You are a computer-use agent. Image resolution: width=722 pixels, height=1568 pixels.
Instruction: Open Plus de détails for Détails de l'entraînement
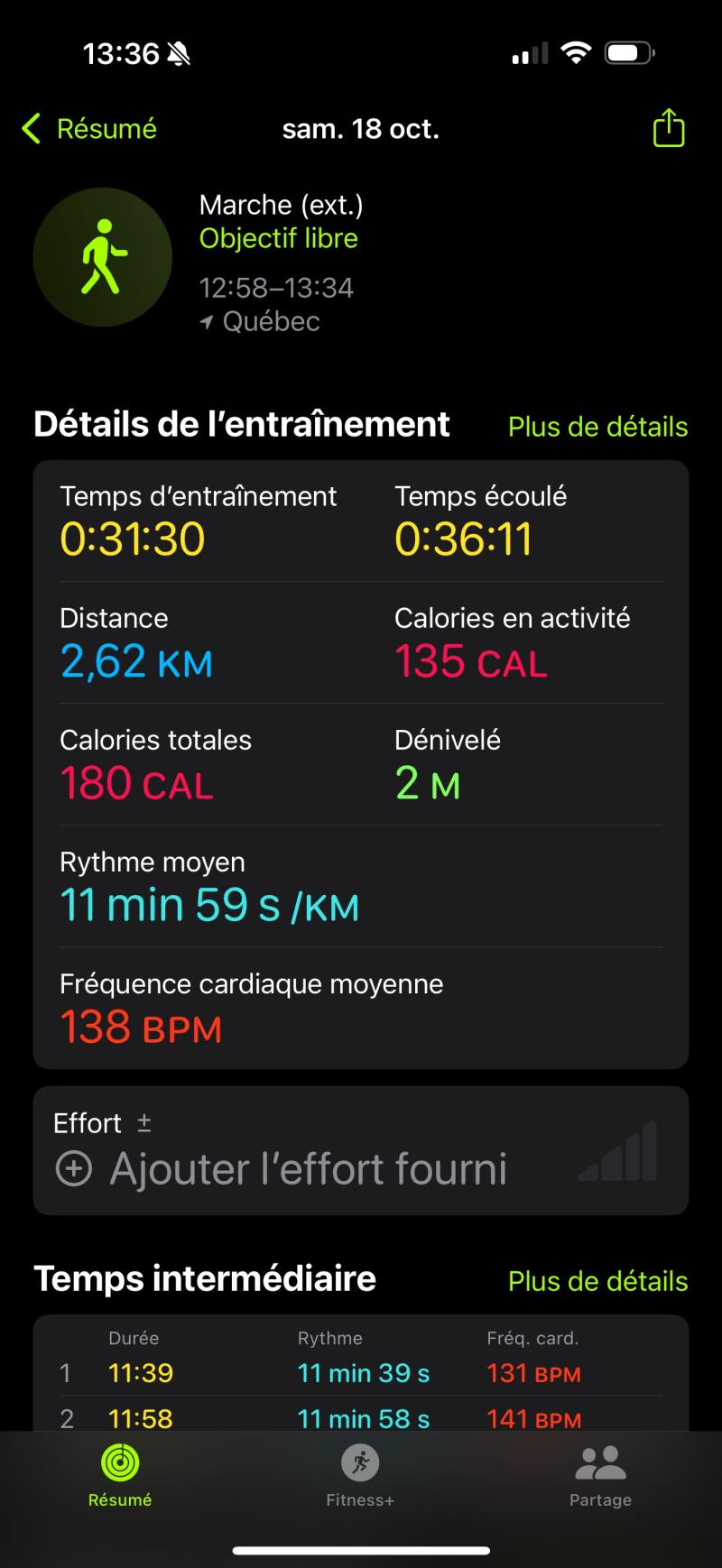click(x=597, y=427)
